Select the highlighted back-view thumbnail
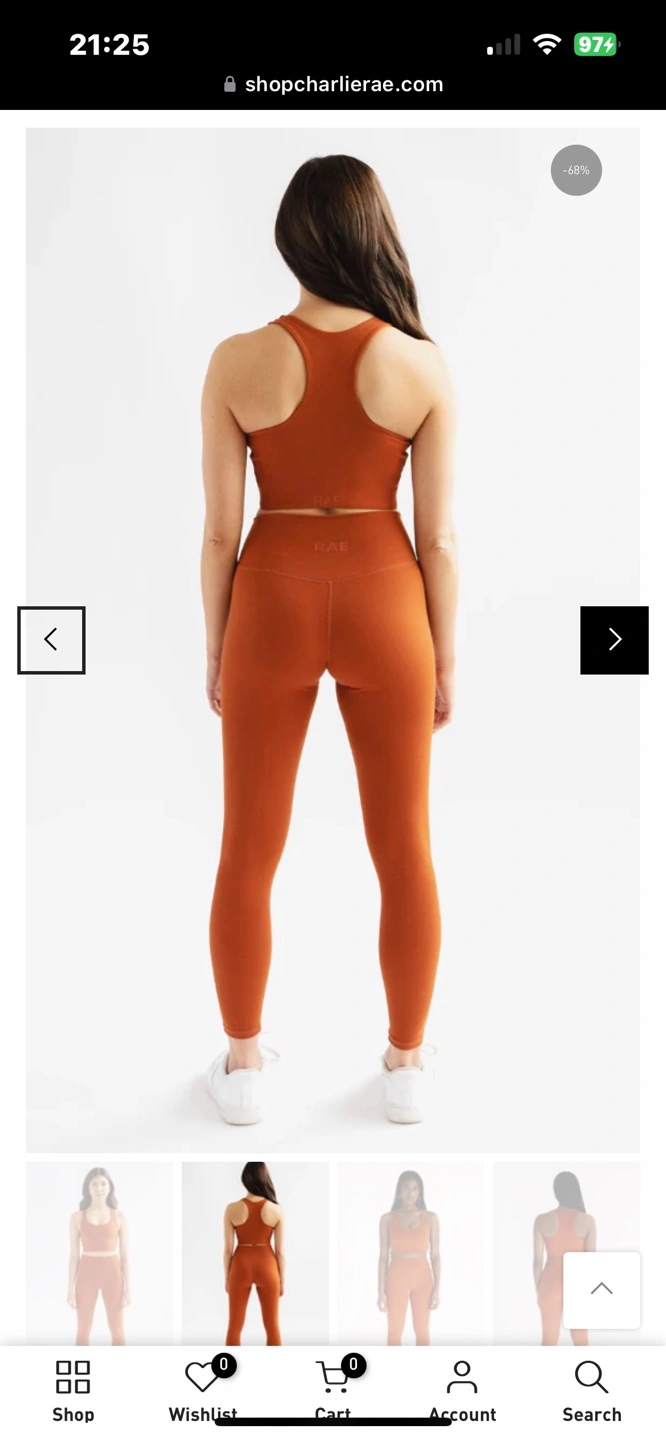 [x=255, y=1252]
